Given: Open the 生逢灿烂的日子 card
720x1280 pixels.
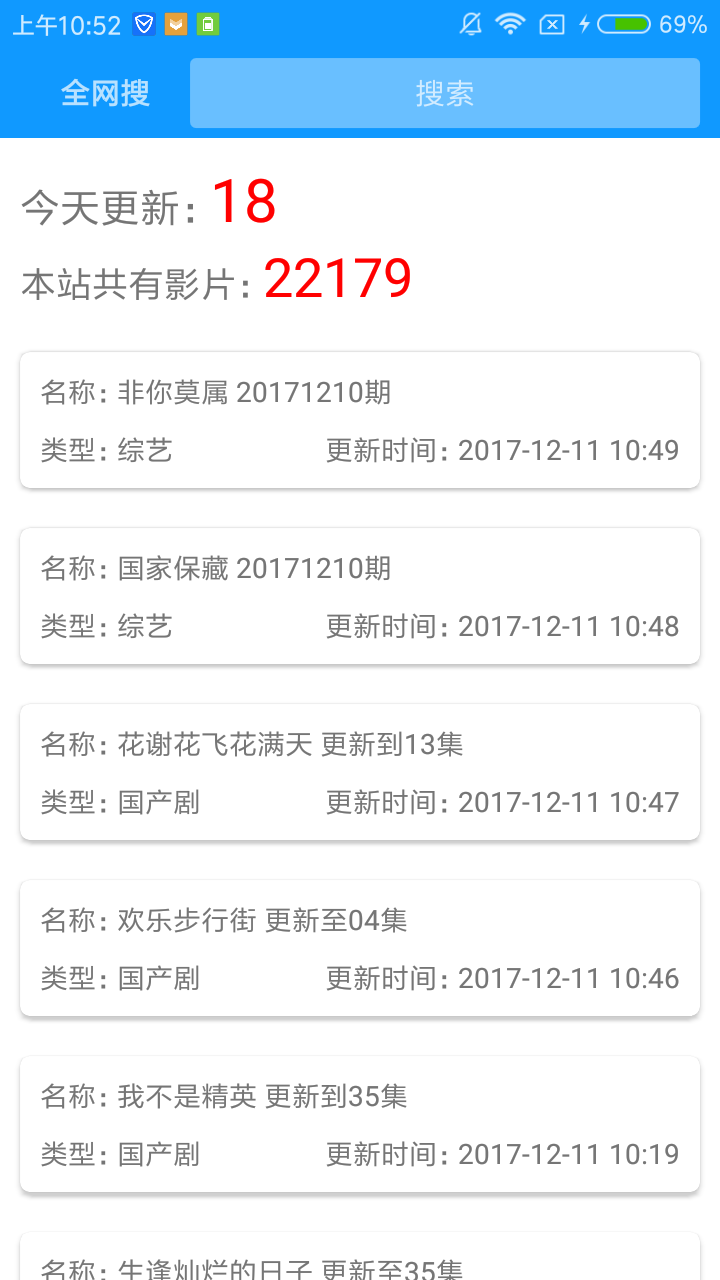Looking at the screenshot, I should [x=360, y=1256].
